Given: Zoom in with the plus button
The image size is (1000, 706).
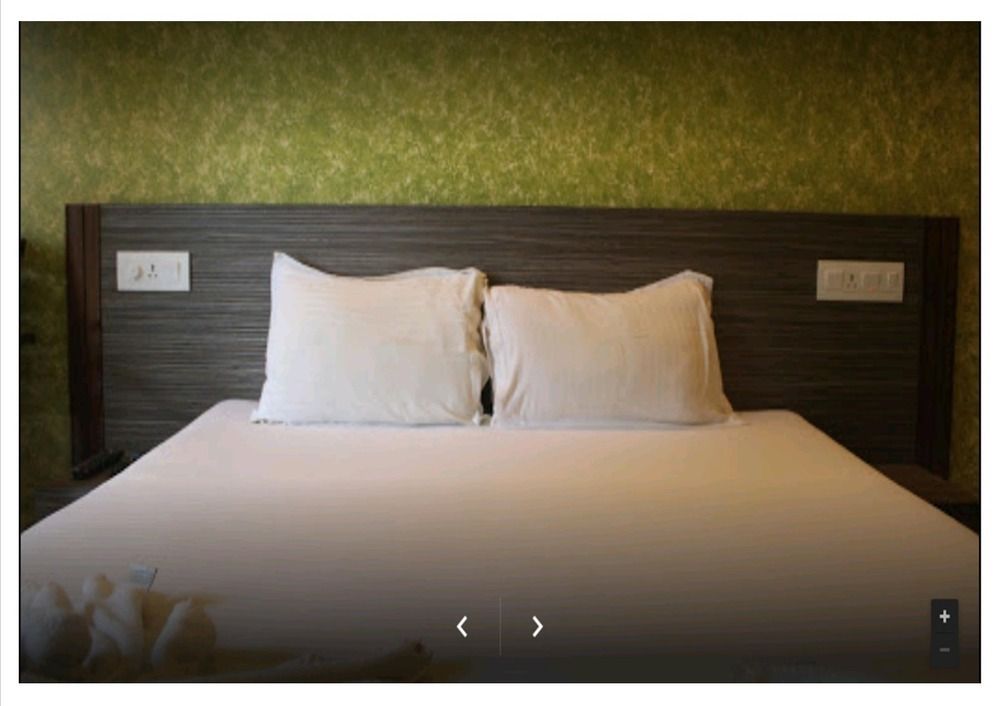Looking at the screenshot, I should tap(944, 617).
